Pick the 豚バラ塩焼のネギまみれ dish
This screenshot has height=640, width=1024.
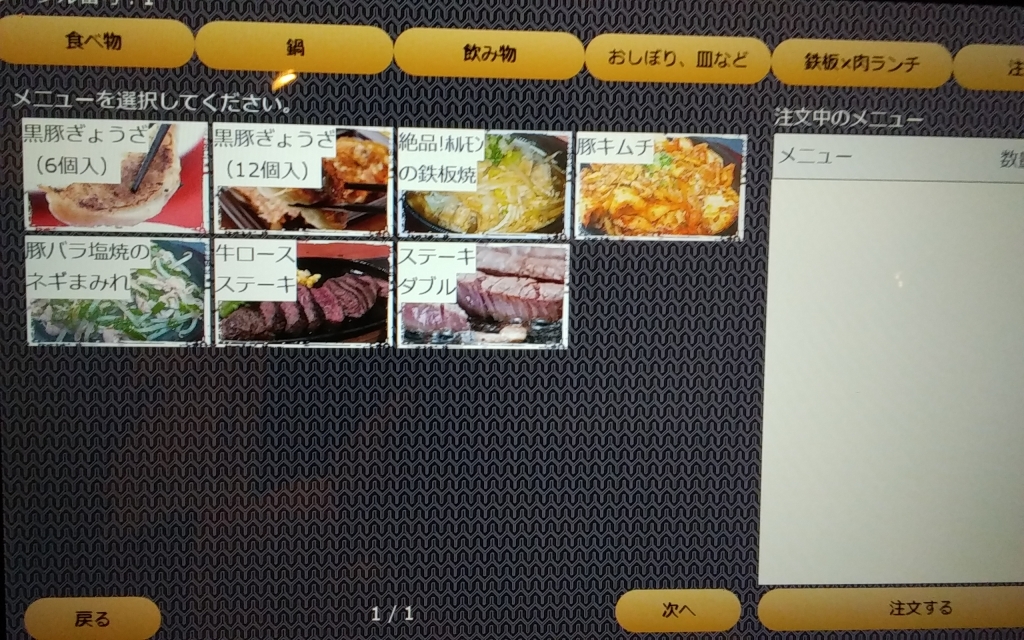[117, 291]
